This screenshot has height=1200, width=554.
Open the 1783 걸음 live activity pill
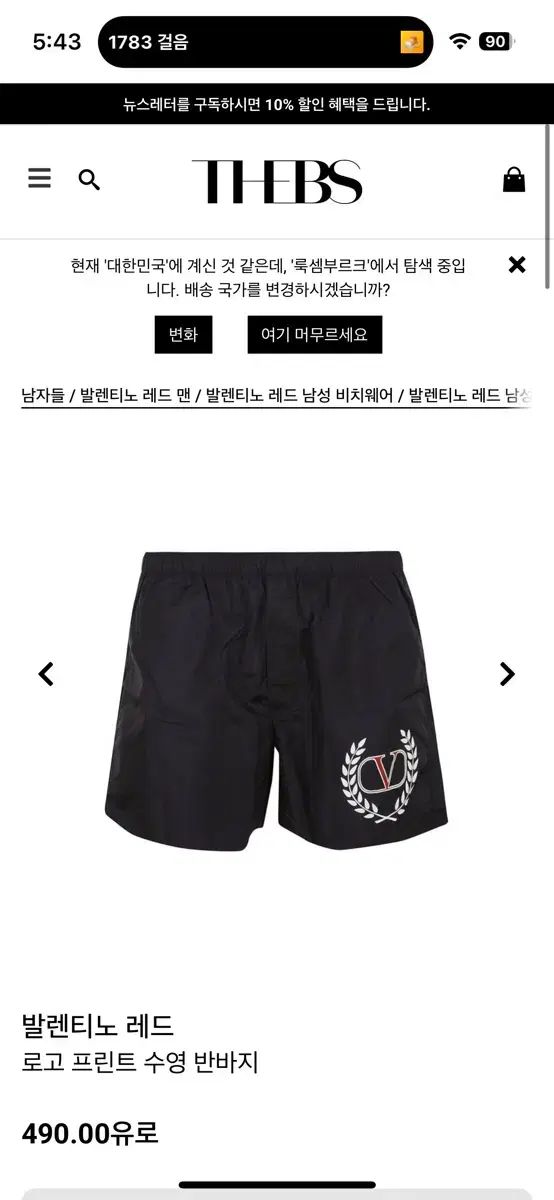tap(265, 42)
